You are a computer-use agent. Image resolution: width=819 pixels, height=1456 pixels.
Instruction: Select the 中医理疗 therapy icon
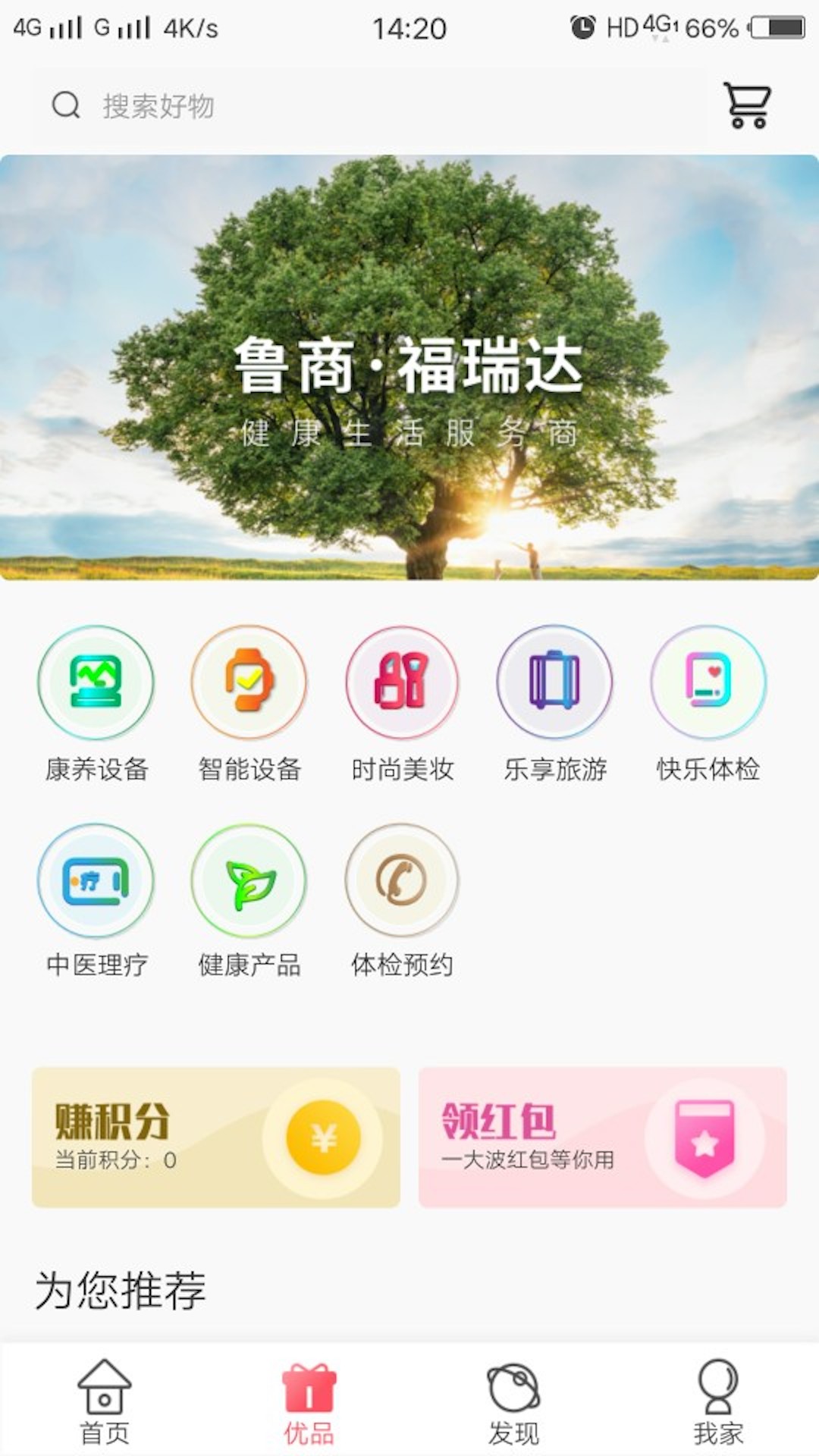point(95,880)
